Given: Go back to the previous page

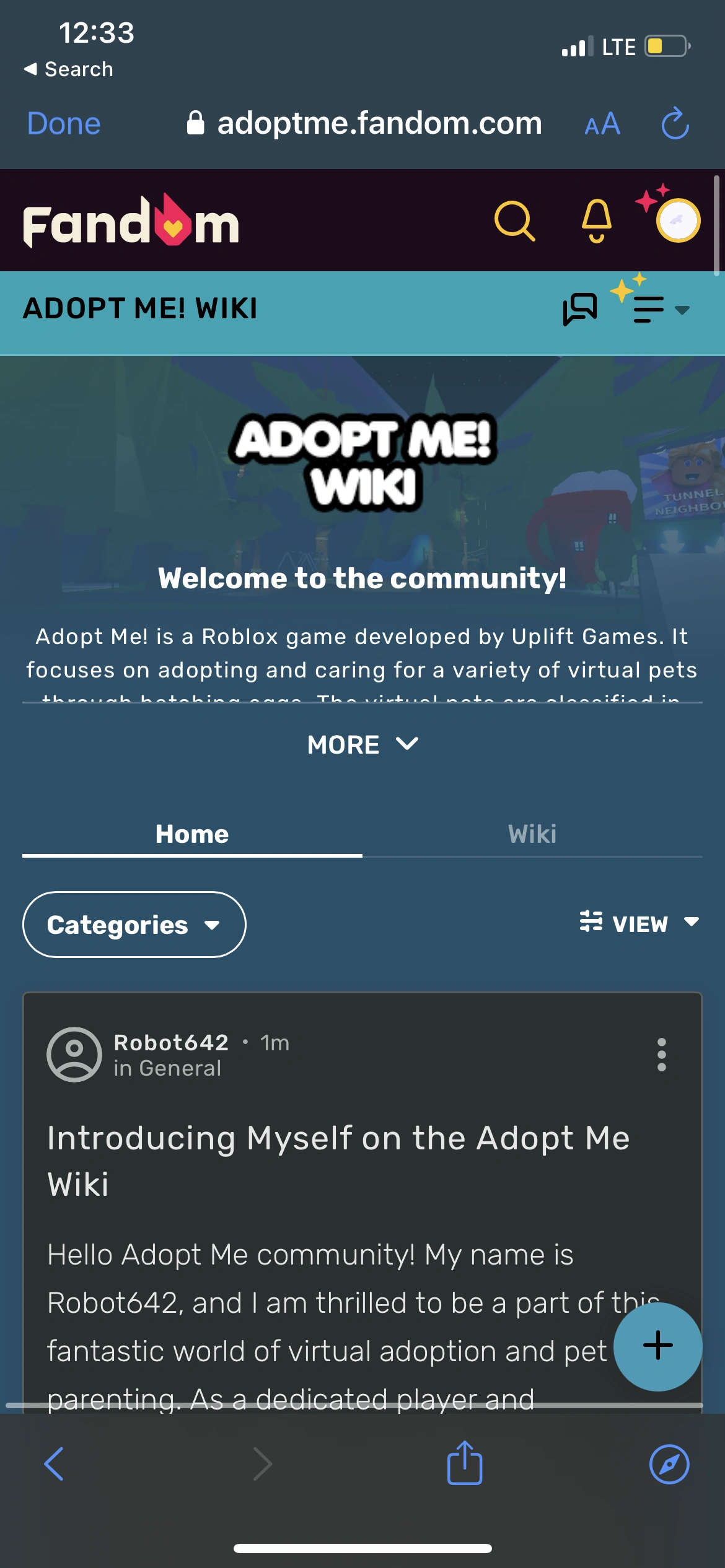Looking at the screenshot, I should pos(54,1464).
